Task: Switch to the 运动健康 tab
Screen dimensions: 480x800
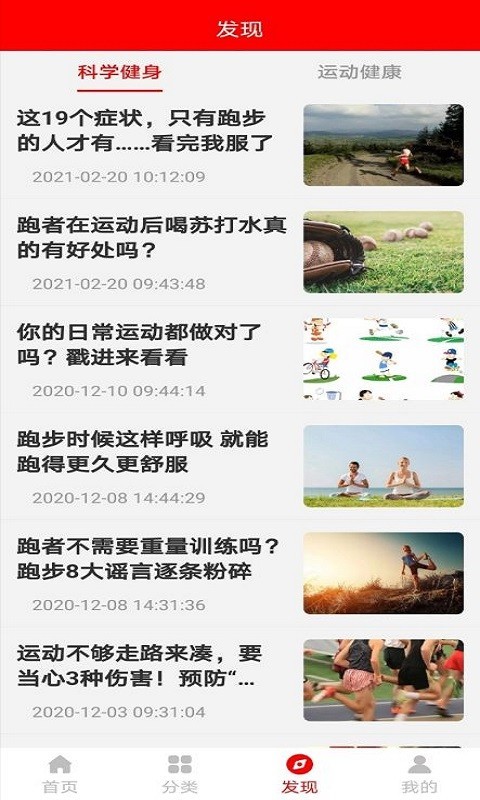Action: point(359,72)
